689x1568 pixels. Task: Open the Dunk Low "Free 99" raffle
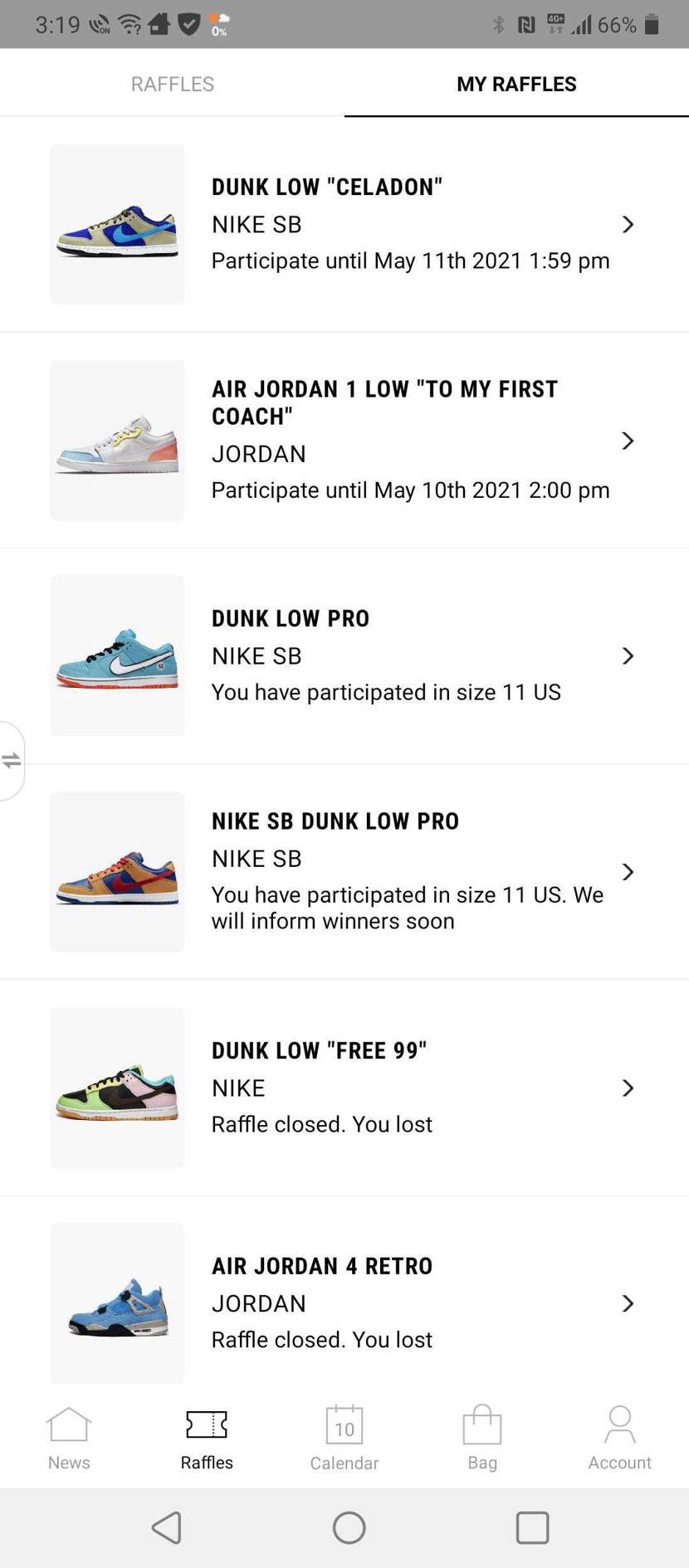pyautogui.click(x=344, y=1088)
